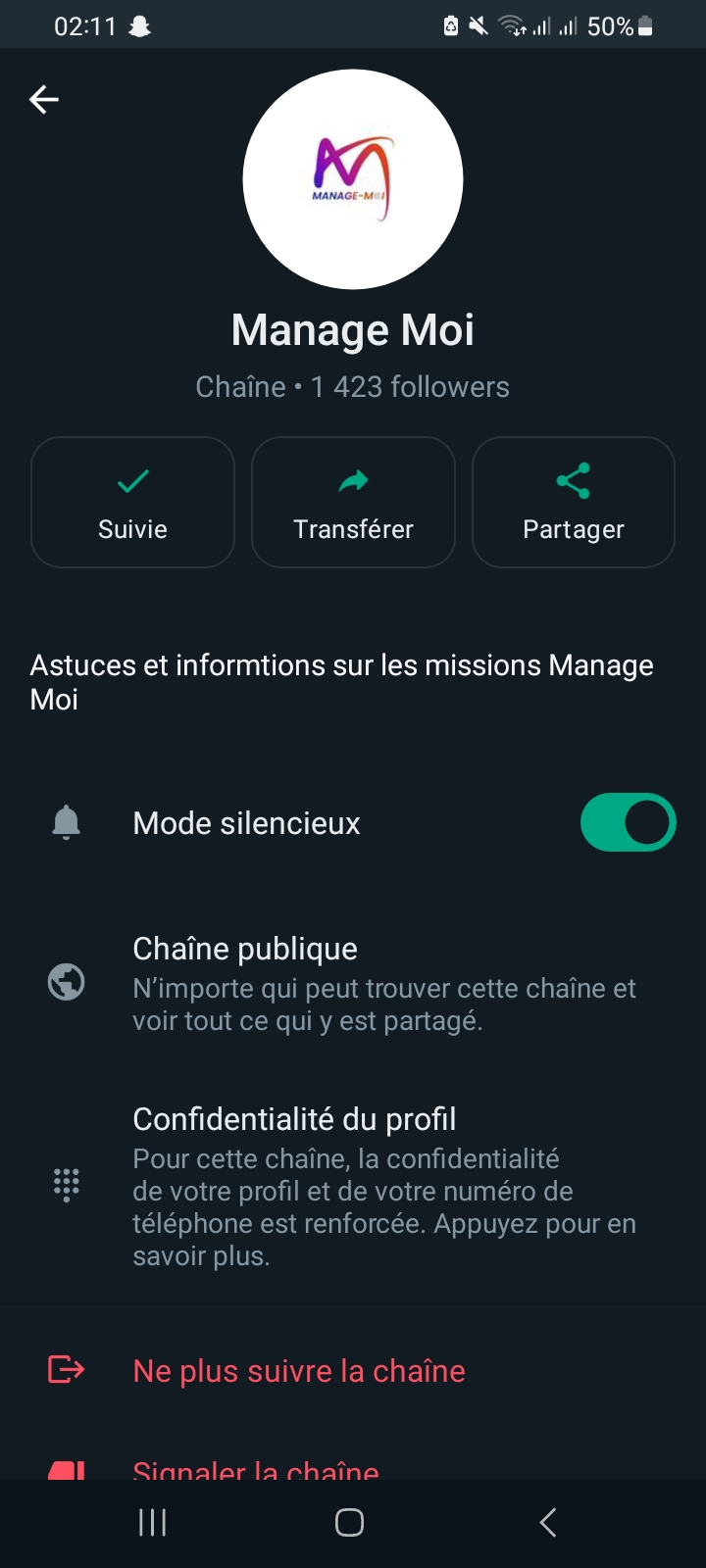The image size is (706, 1568).
Task: Open recent apps from navigation bar
Action: pyautogui.click(x=152, y=1522)
